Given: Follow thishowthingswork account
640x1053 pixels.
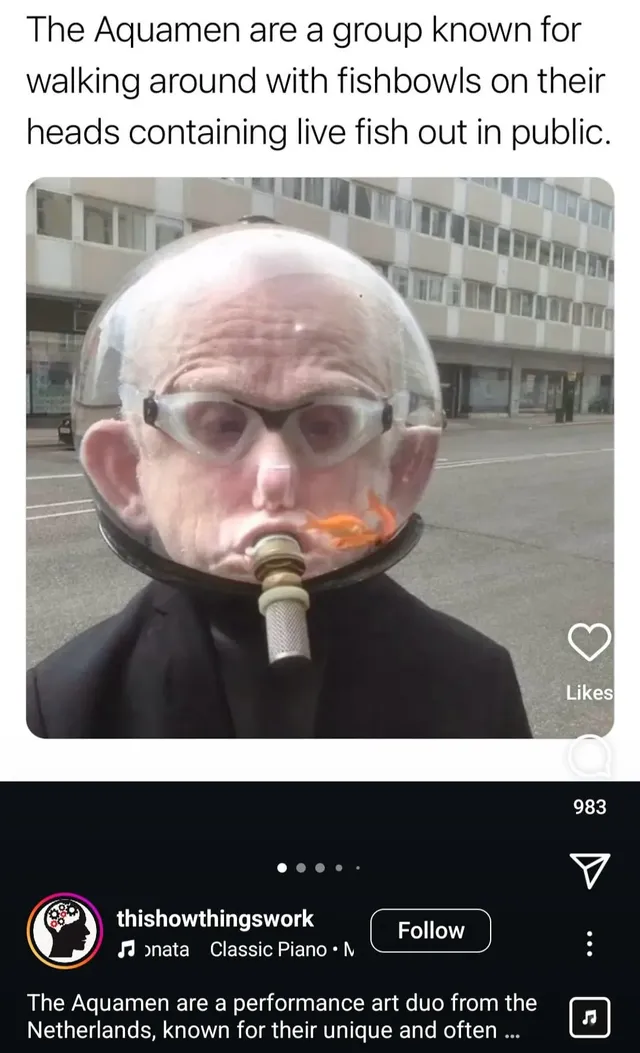Looking at the screenshot, I should pos(430,930).
